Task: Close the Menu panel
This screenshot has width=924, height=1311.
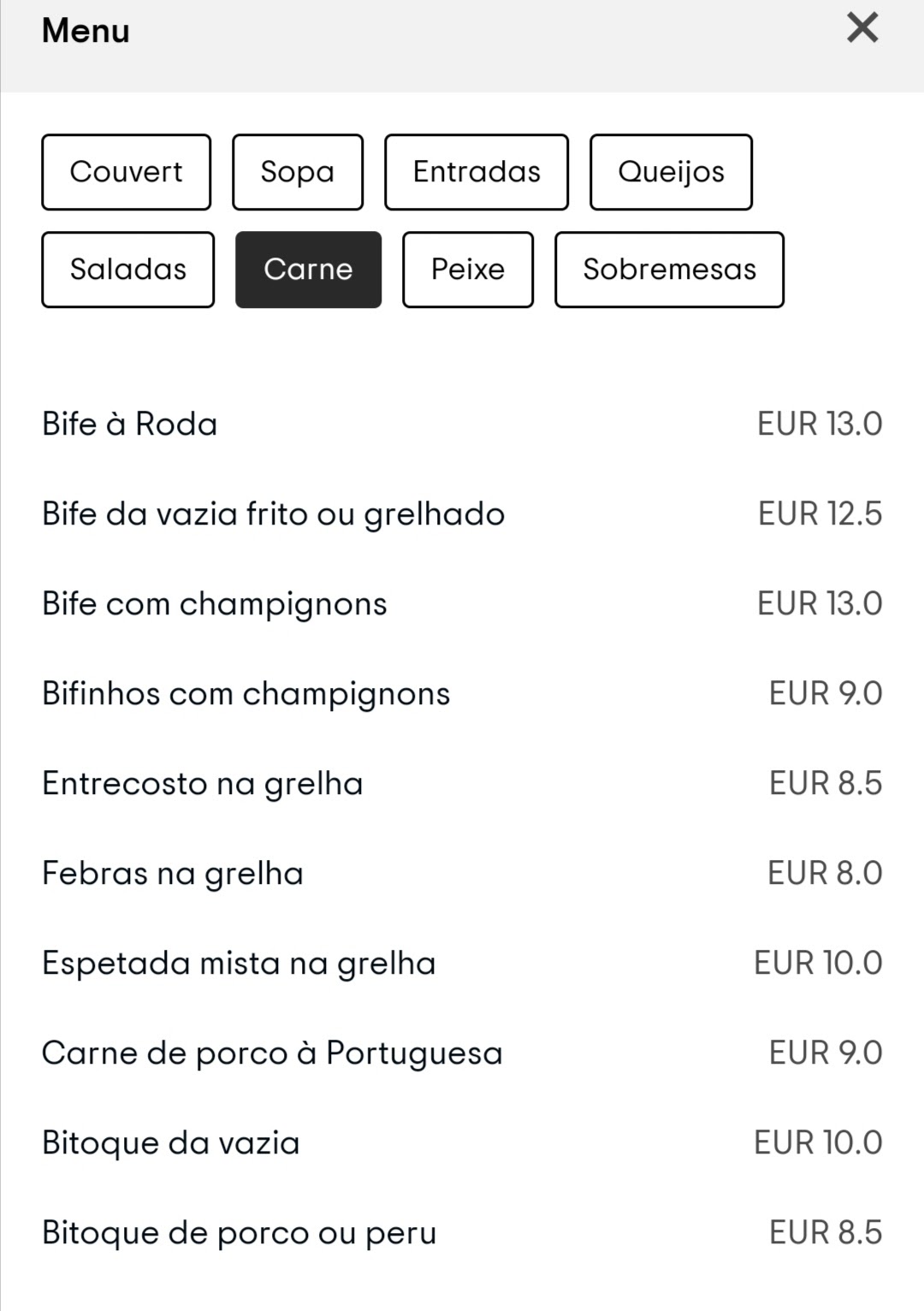Action: [862, 28]
